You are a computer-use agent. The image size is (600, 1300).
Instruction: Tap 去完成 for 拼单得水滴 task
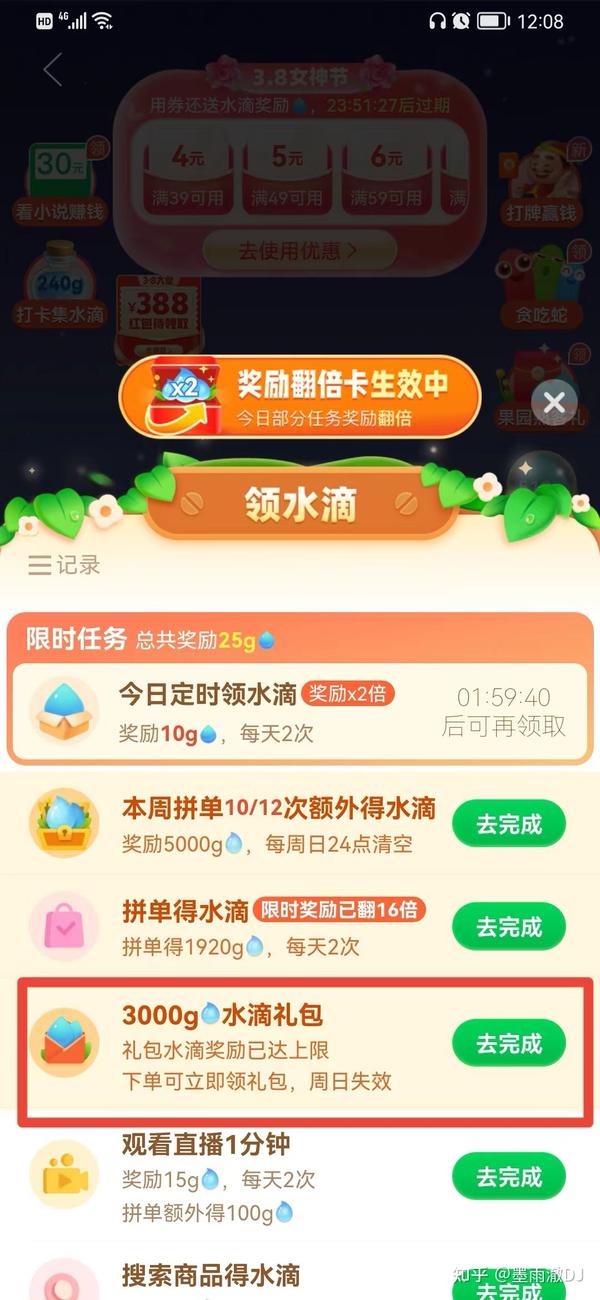click(509, 927)
